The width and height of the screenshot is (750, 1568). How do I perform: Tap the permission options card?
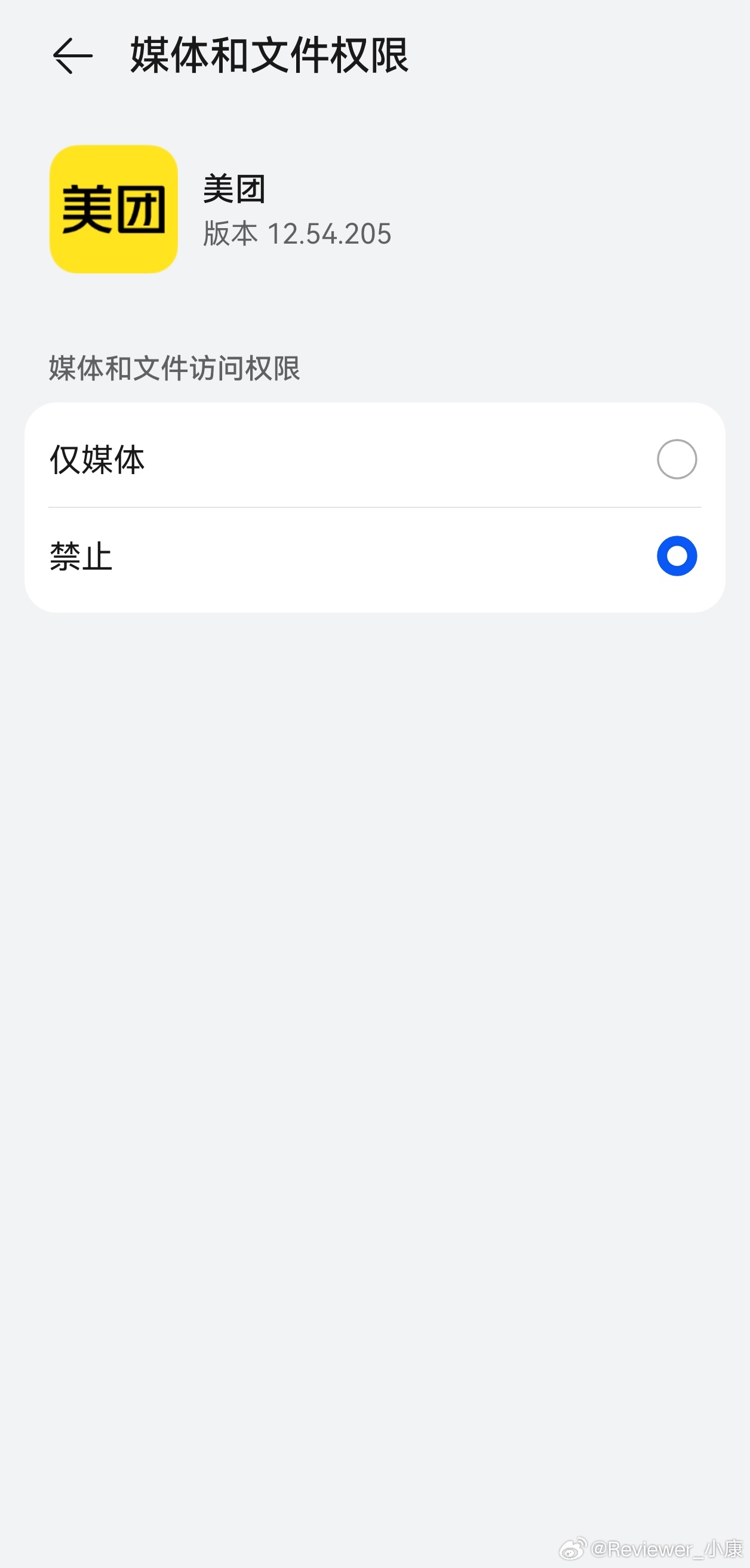click(375, 505)
